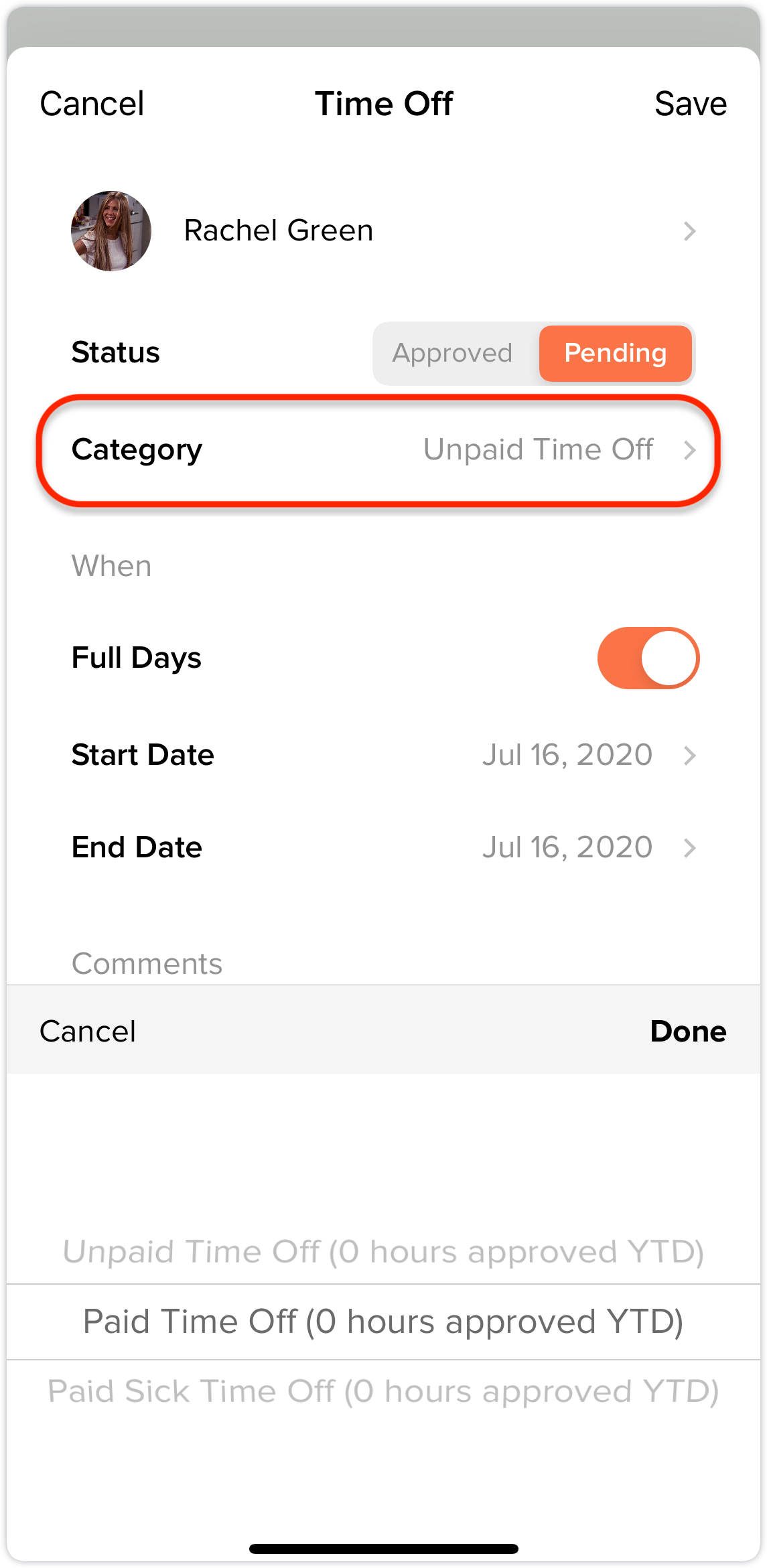This screenshot has width=767, height=1568.
Task: Set status to Approved
Action: [453, 353]
